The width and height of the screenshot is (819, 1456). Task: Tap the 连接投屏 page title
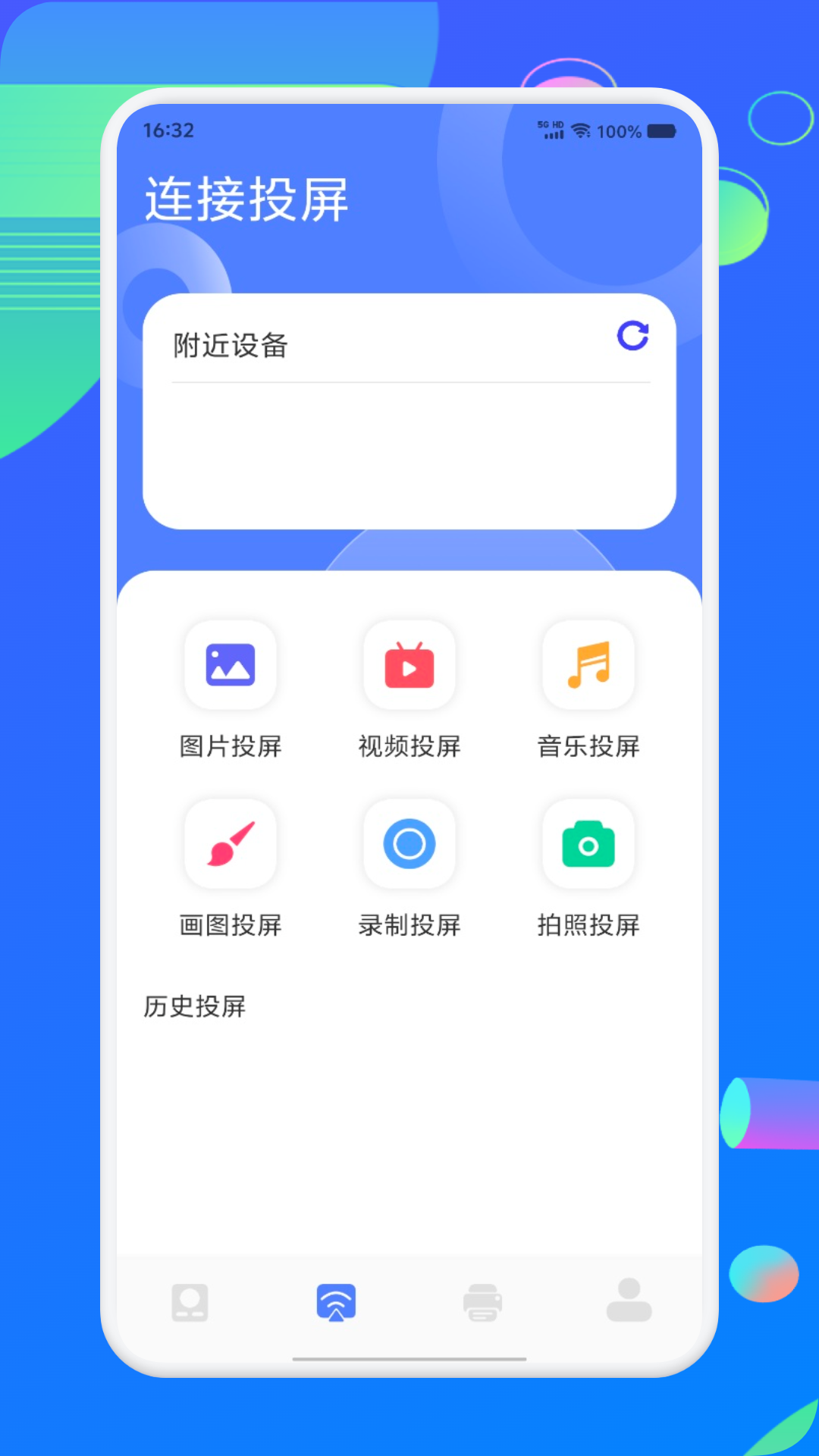(x=248, y=199)
